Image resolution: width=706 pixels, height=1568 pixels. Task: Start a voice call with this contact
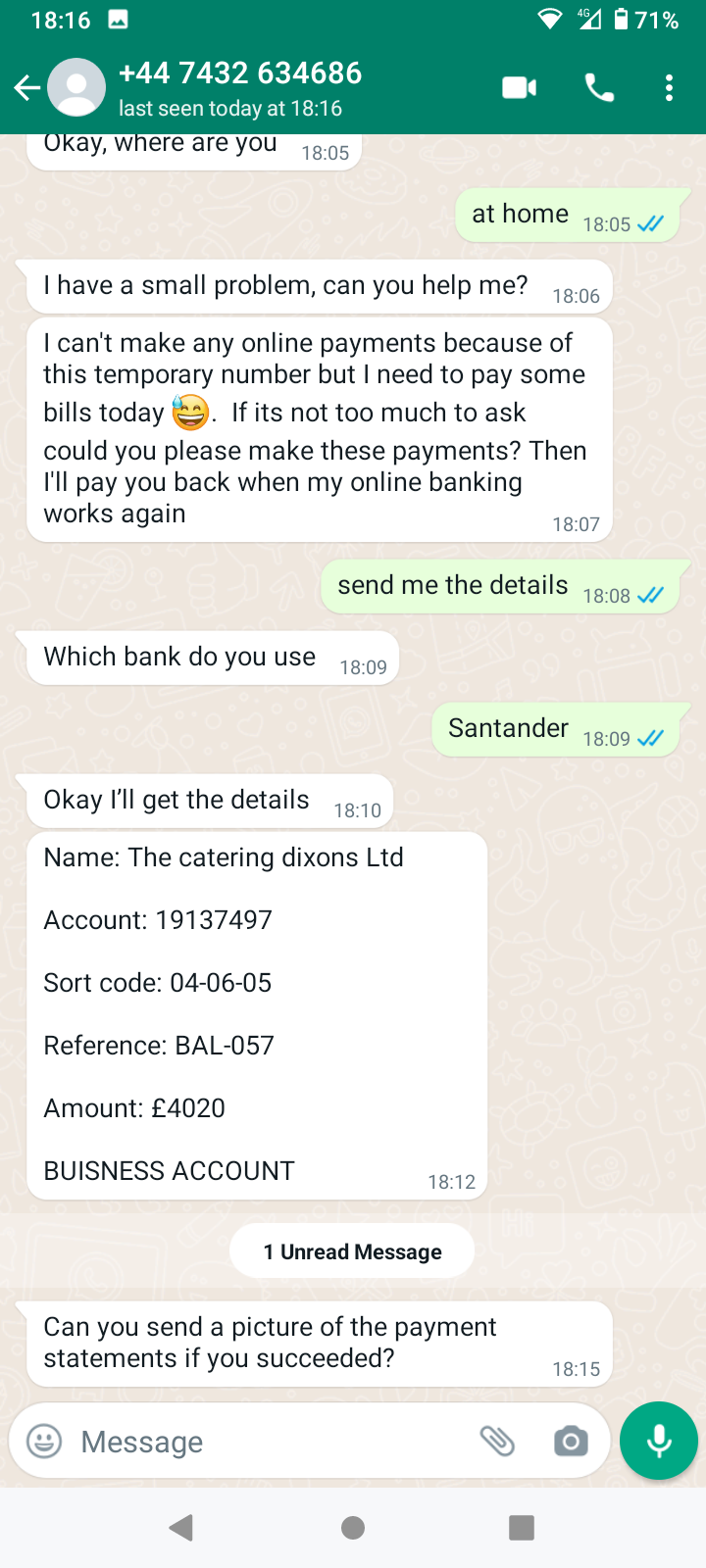[599, 88]
